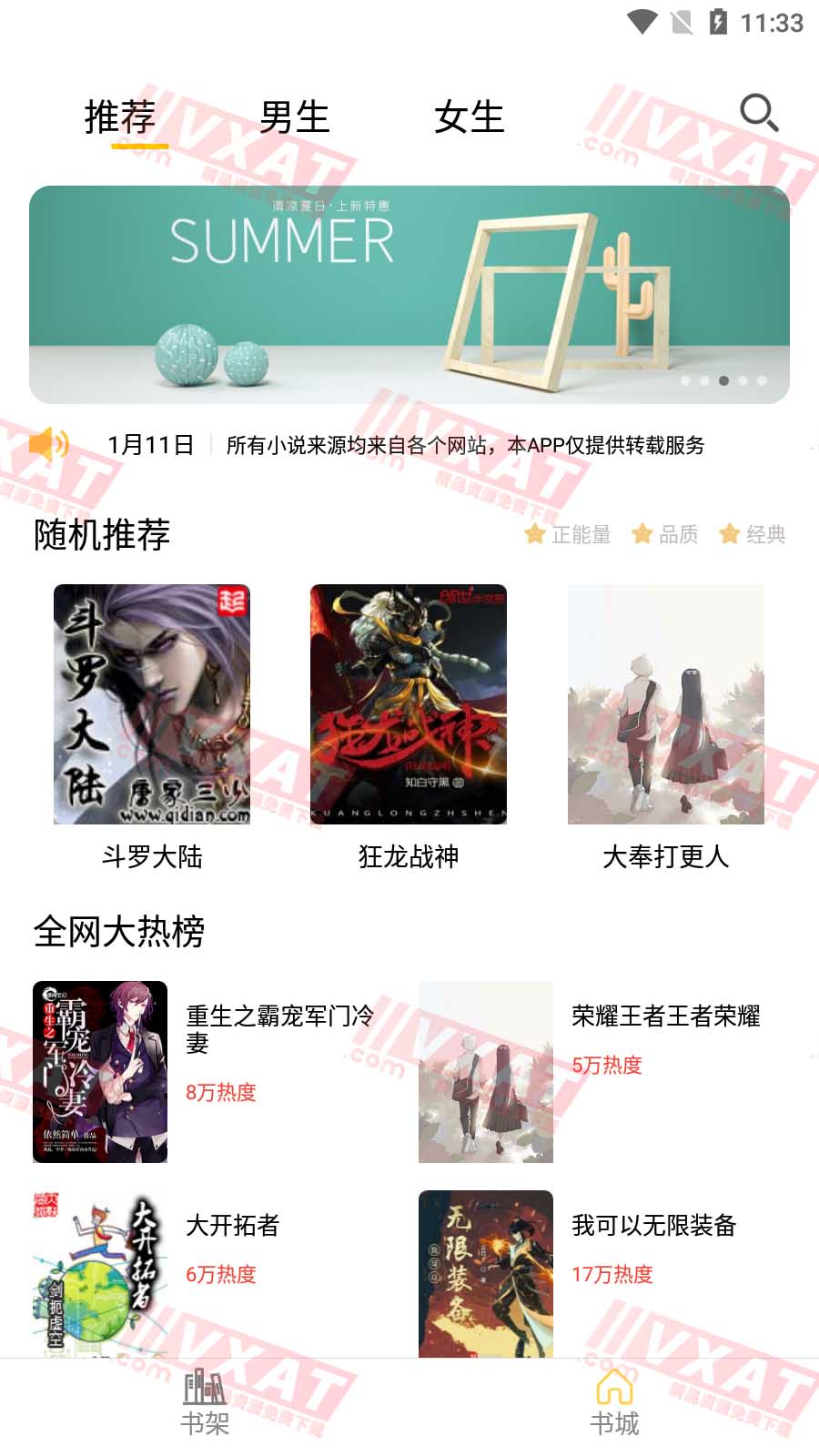This screenshot has width=819, height=1456.
Task: Select the 品质 star filter icon
Action: [x=642, y=534]
